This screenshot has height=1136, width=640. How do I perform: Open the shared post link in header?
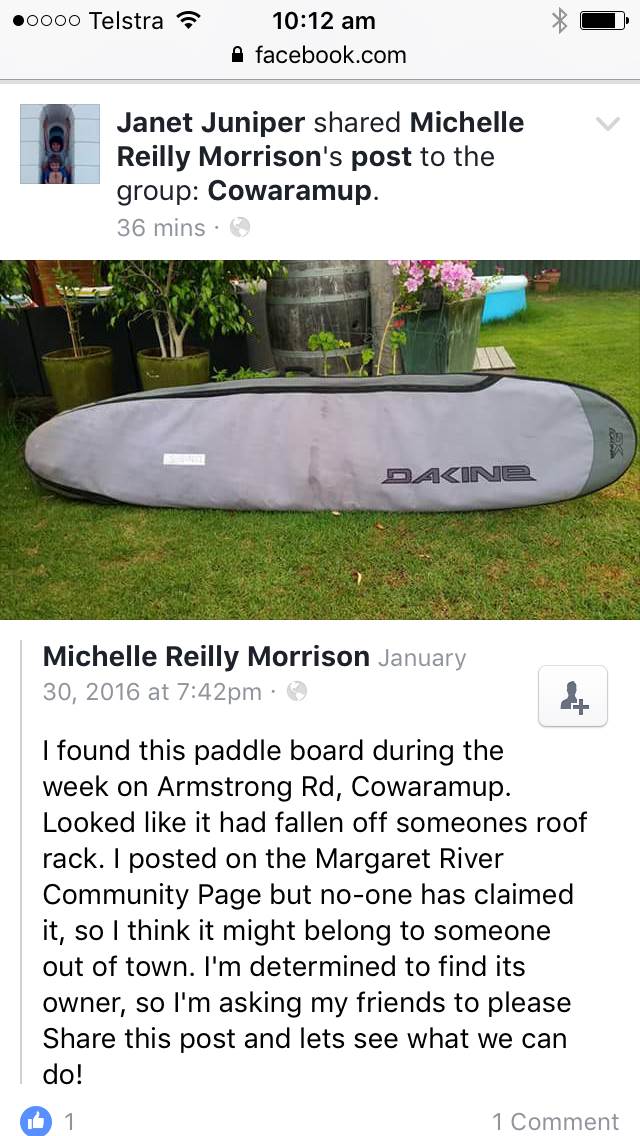380,157
